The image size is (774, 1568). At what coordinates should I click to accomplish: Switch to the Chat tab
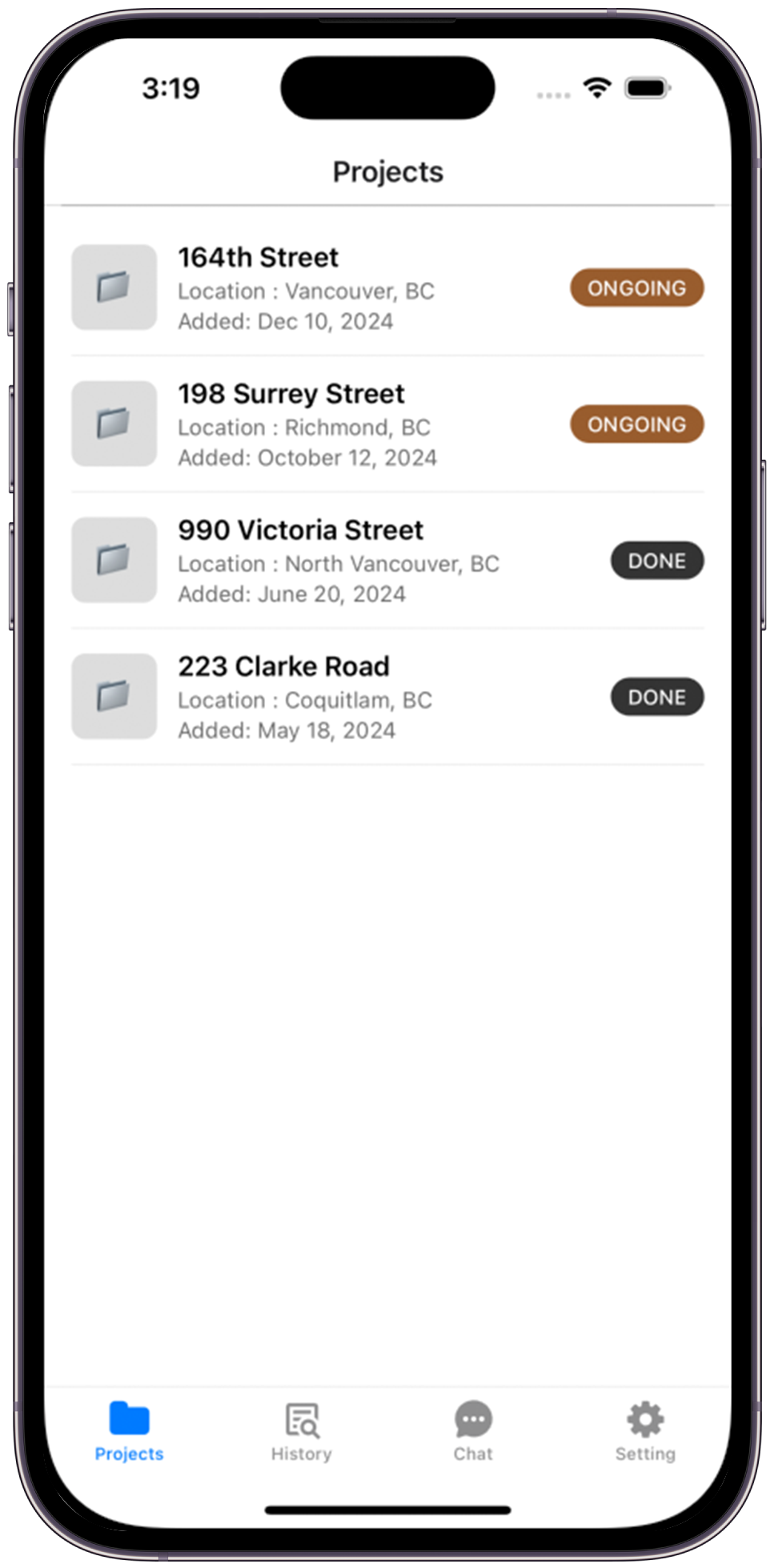[473, 1431]
